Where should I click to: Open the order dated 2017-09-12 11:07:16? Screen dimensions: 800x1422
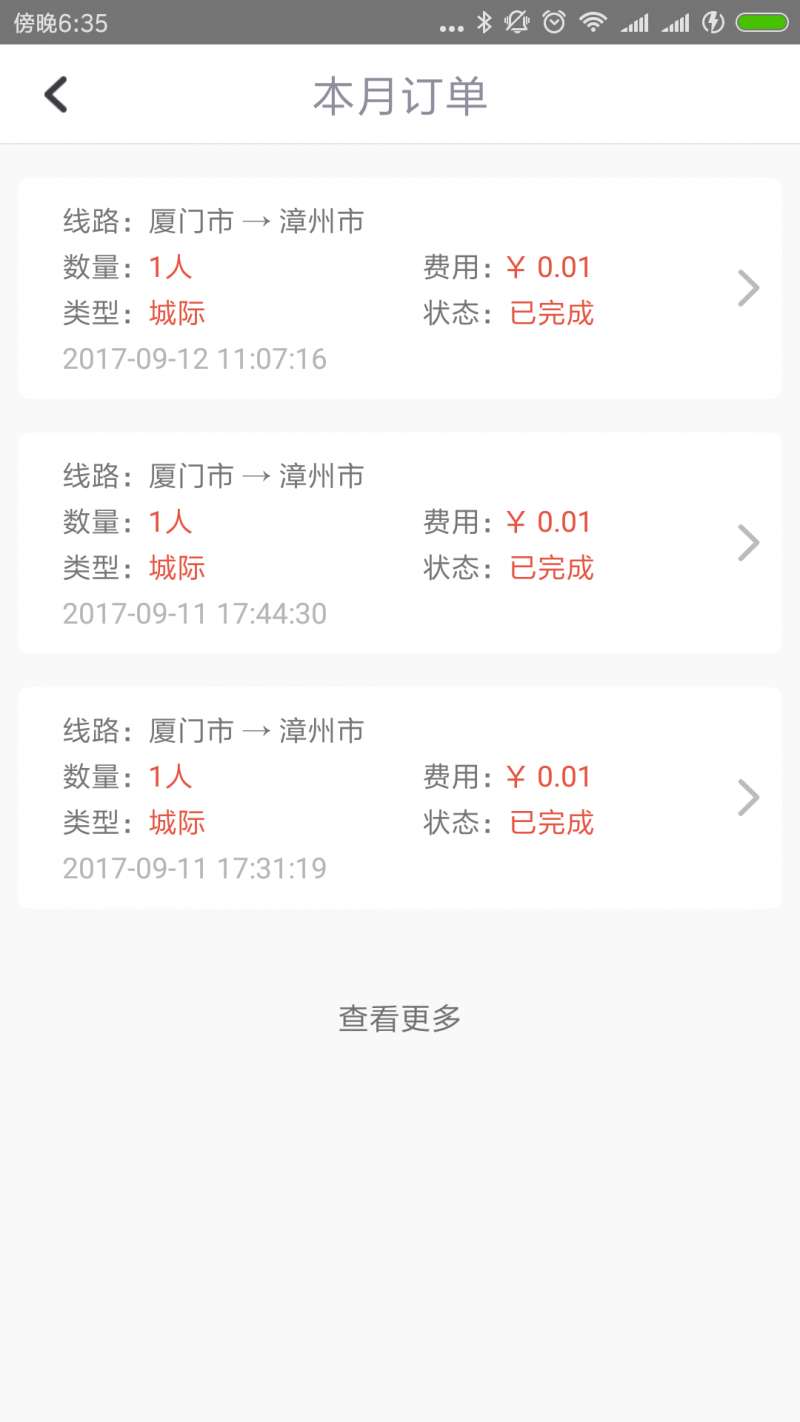pos(400,288)
